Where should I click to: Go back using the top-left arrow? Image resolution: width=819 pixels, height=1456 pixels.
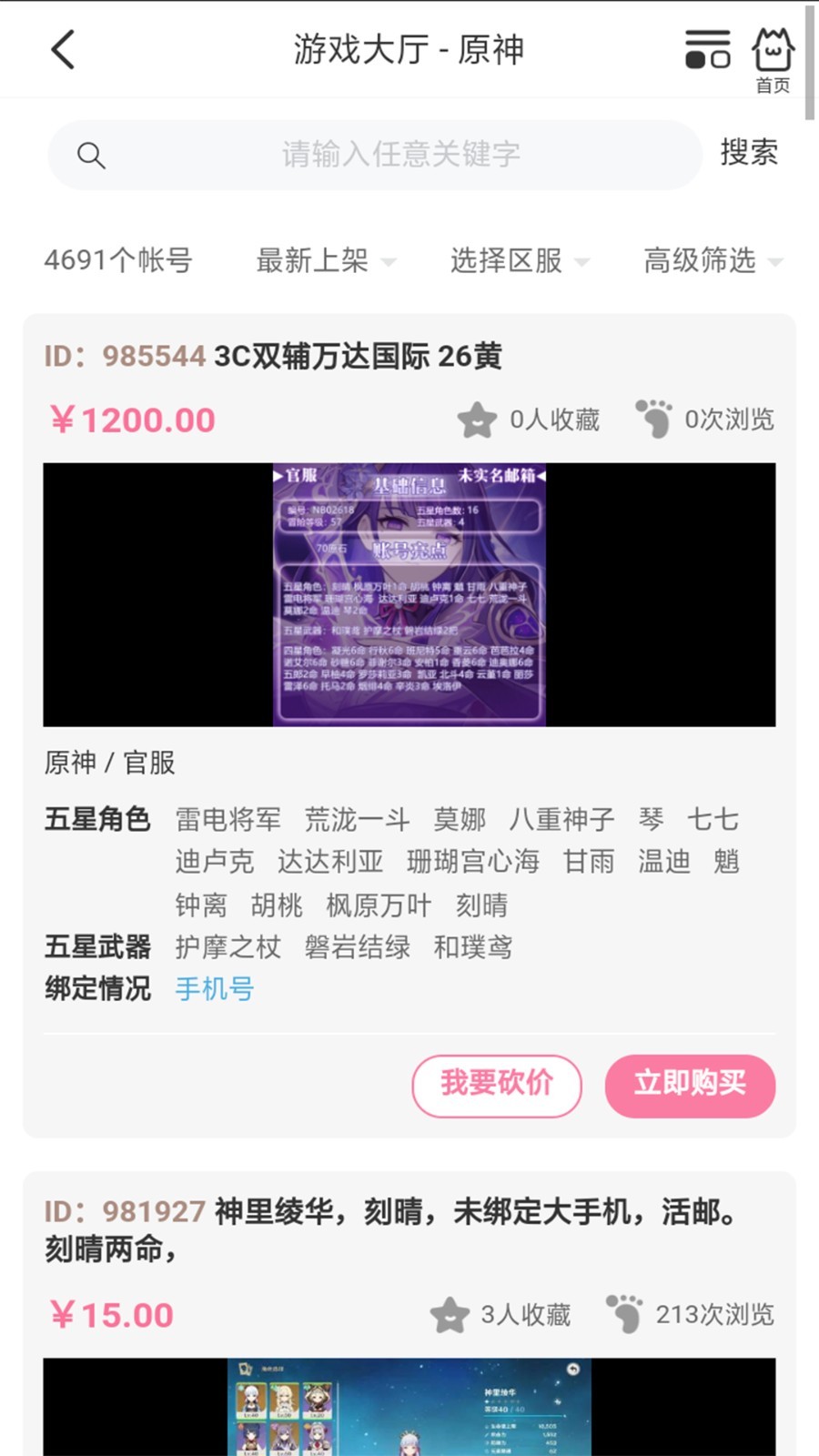point(63,50)
